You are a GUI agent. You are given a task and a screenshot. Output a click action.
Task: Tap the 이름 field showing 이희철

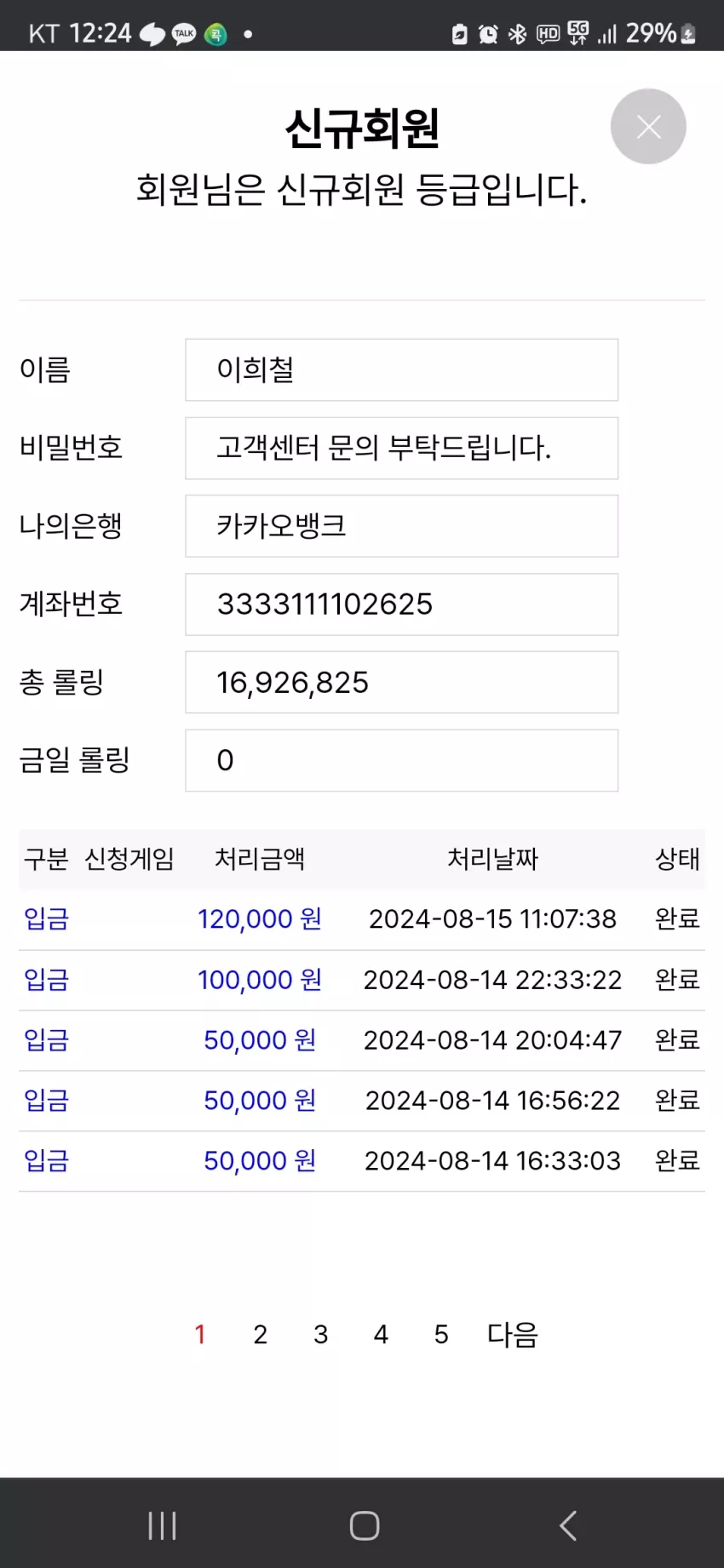[x=402, y=370]
